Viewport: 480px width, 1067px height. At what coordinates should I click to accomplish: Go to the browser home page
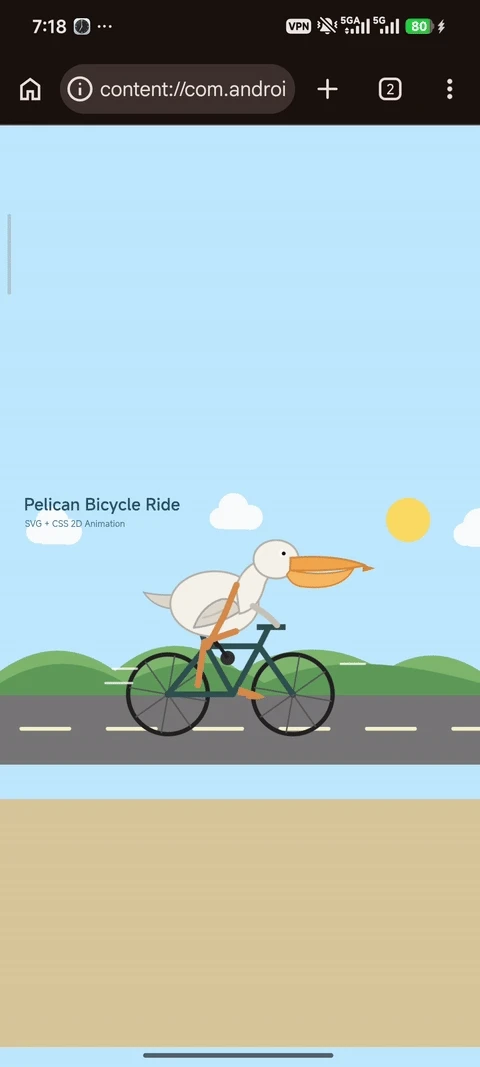[30, 89]
